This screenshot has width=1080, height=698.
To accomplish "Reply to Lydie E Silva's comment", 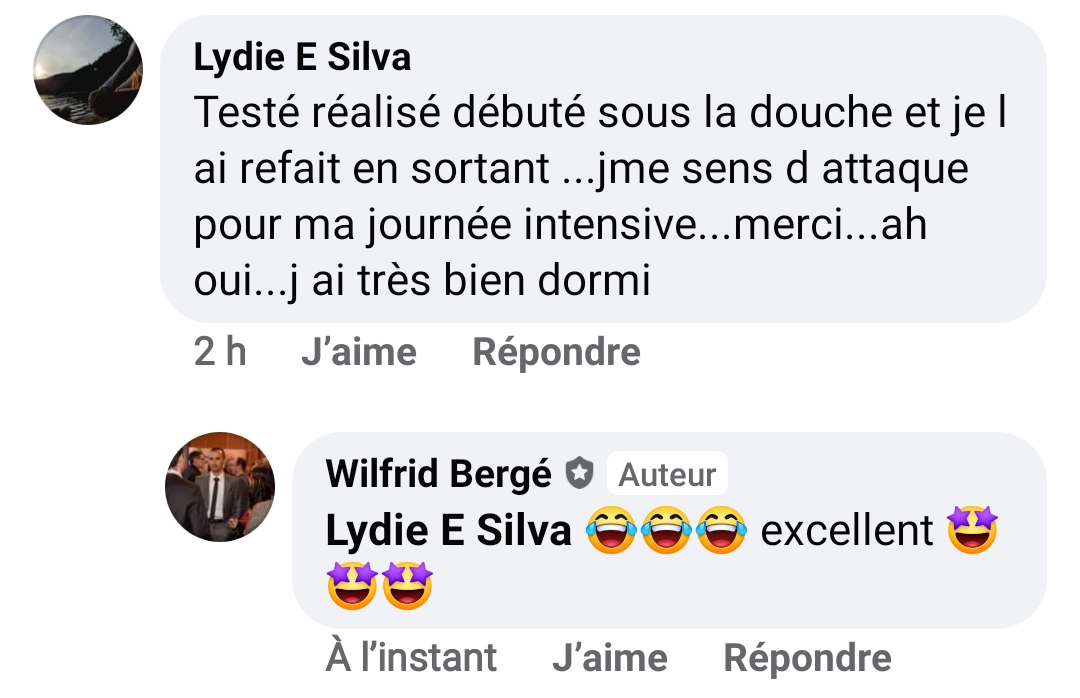I will 556,352.
